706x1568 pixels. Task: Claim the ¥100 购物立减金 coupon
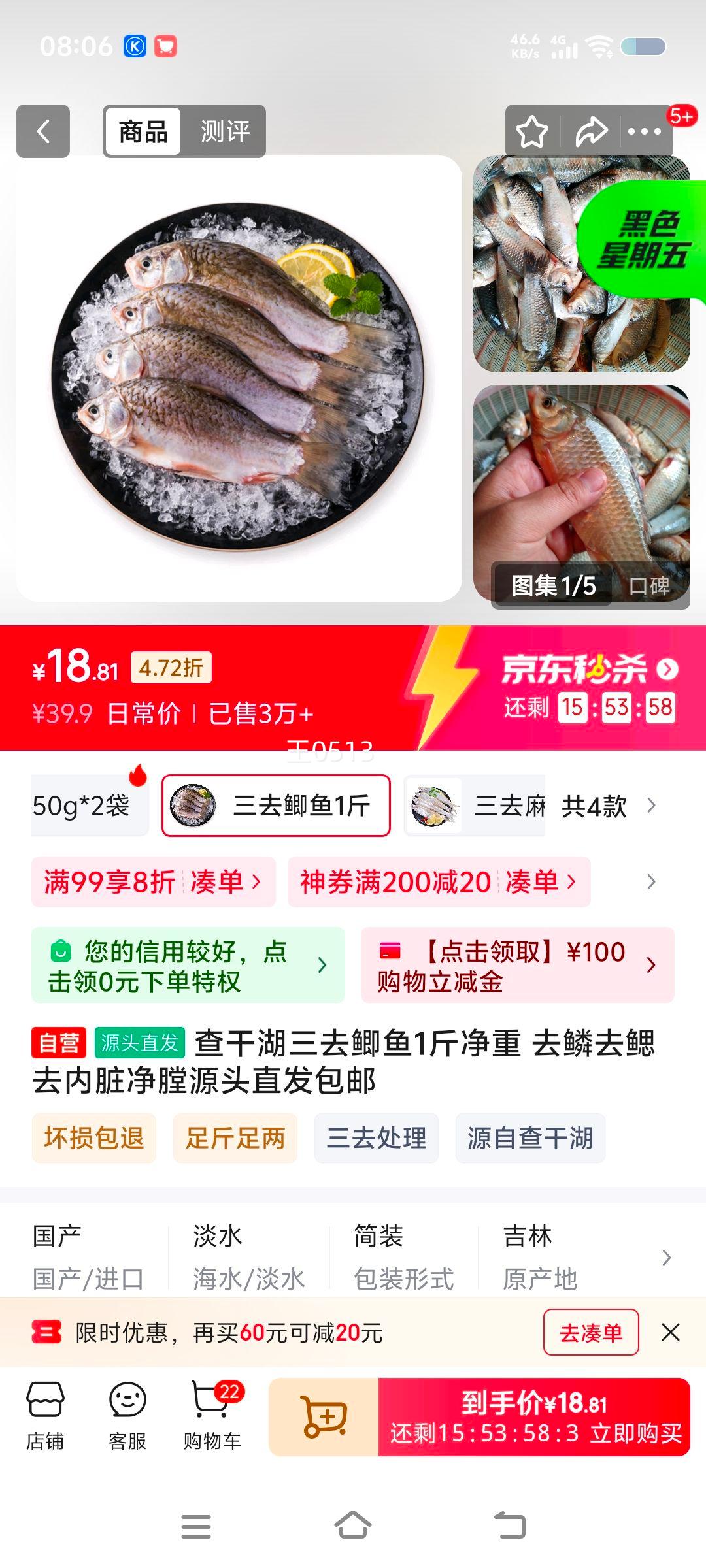tap(517, 966)
